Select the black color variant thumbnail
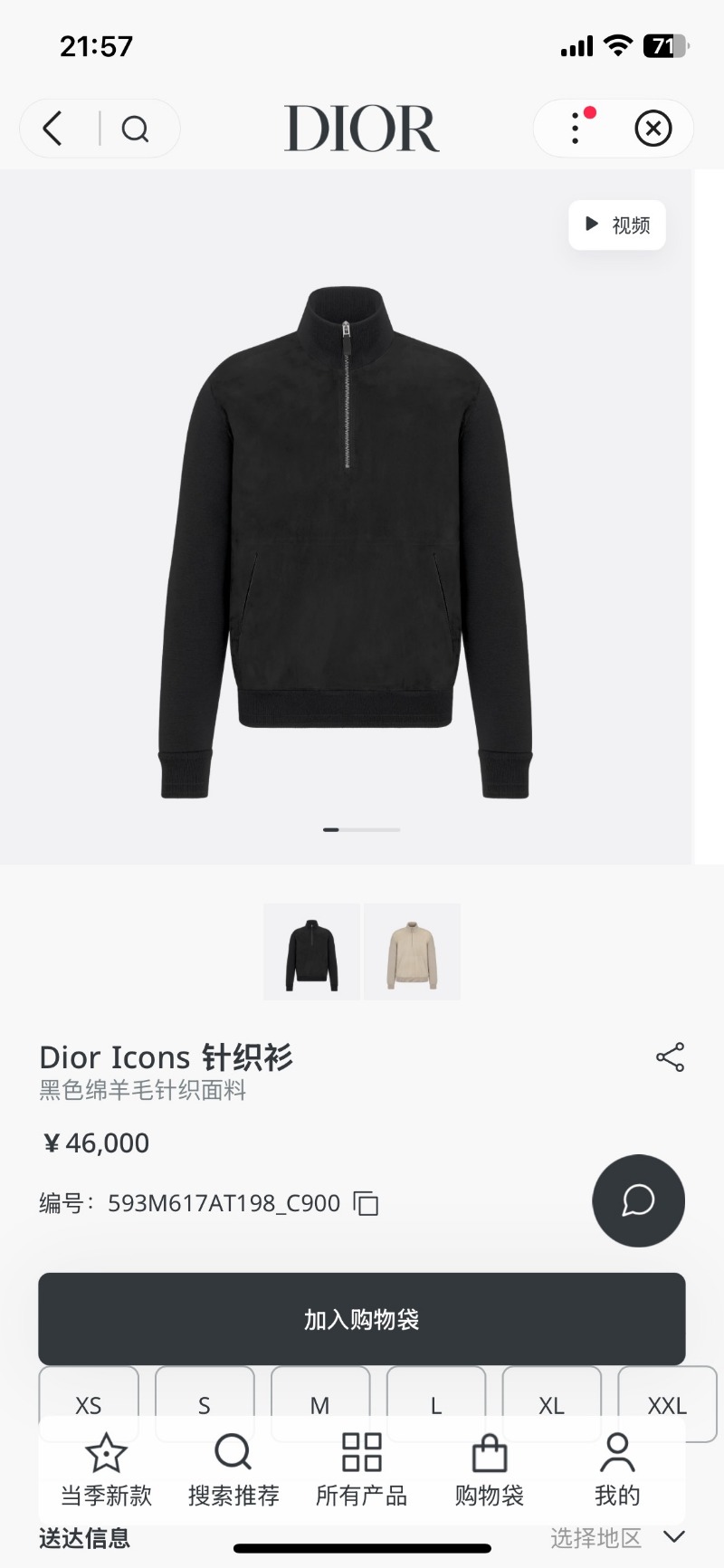Screen dimensions: 724x1568 coord(311,952)
